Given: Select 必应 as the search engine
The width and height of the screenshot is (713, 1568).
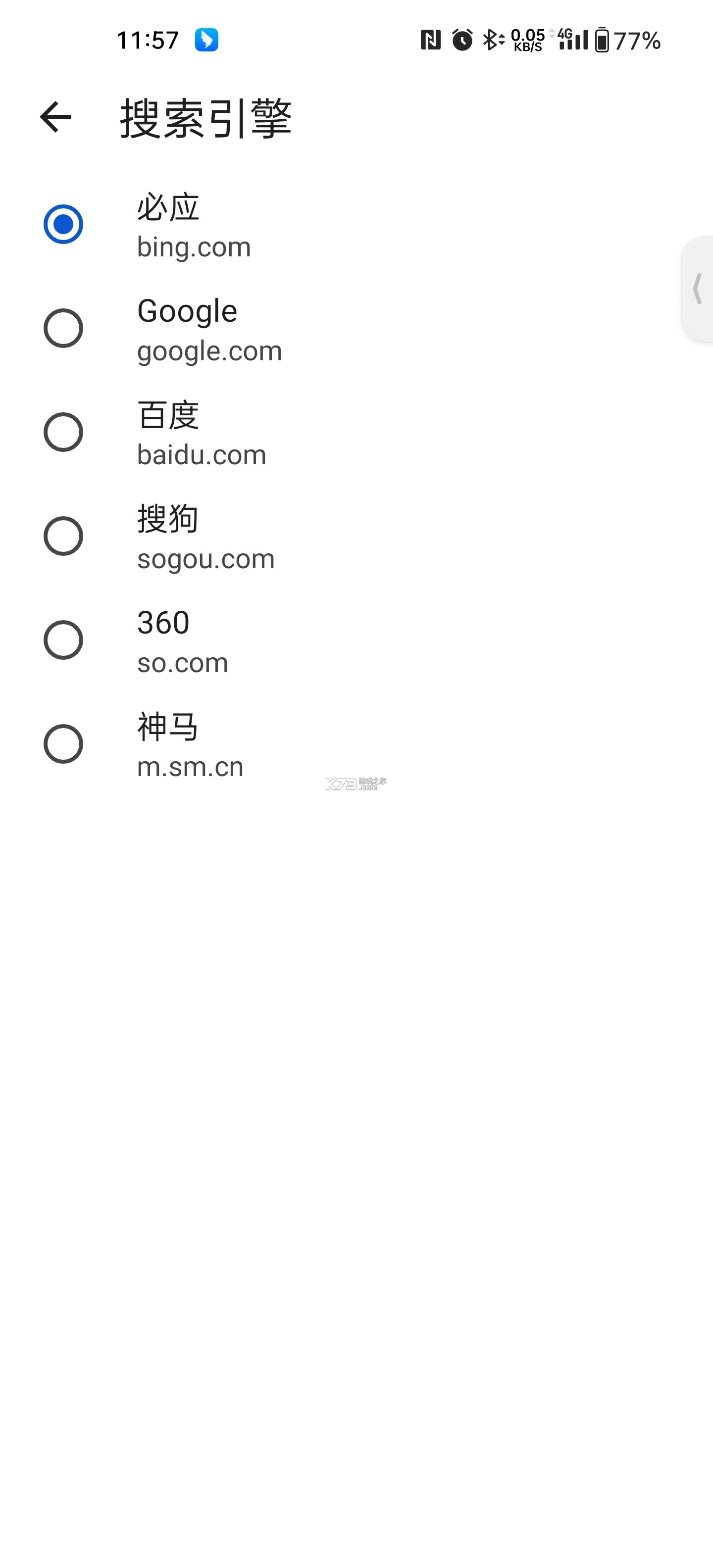Looking at the screenshot, I should pyautogui.click(x=63, y=225).
